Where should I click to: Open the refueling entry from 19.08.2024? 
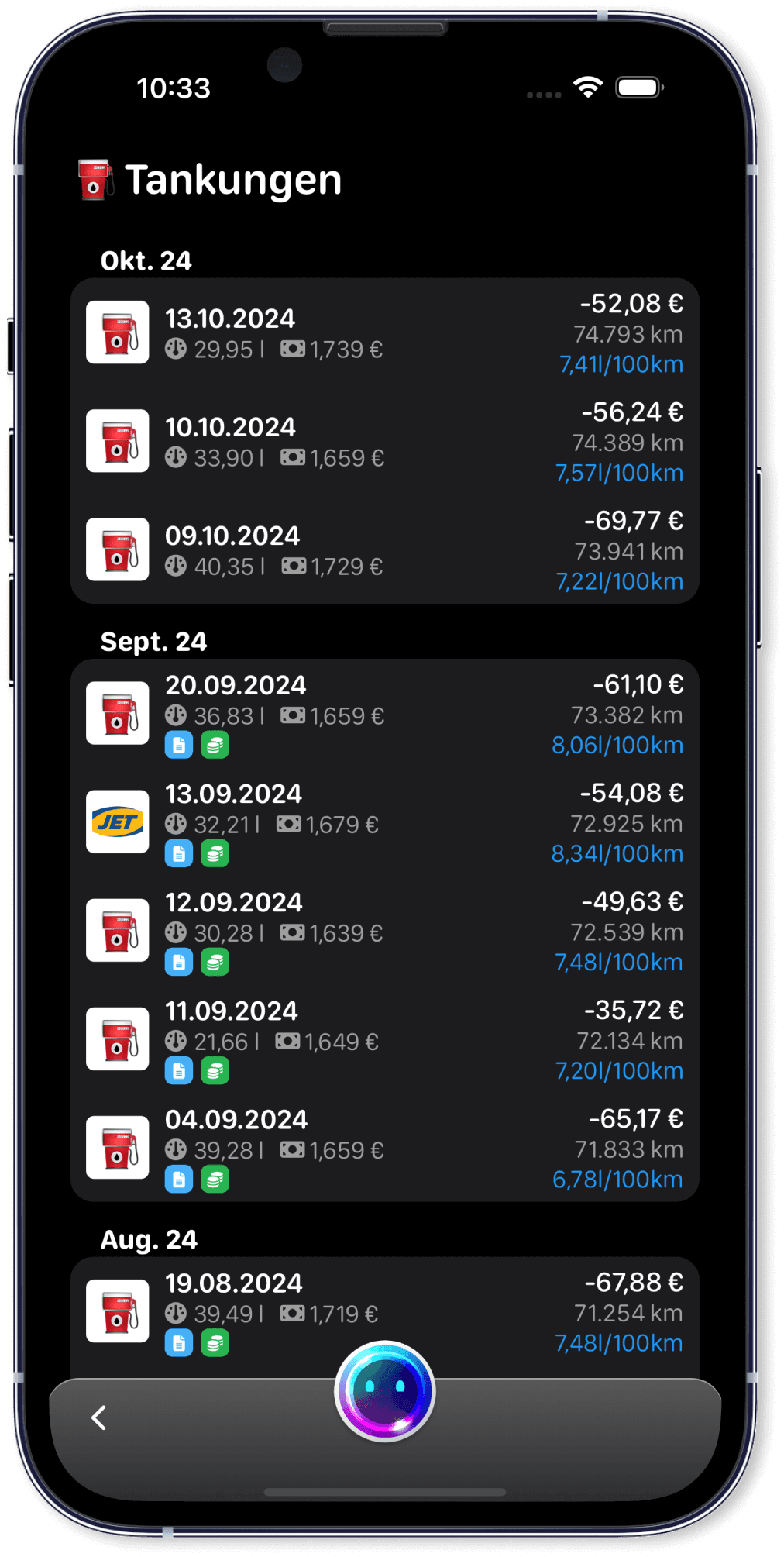(384, 1312)
